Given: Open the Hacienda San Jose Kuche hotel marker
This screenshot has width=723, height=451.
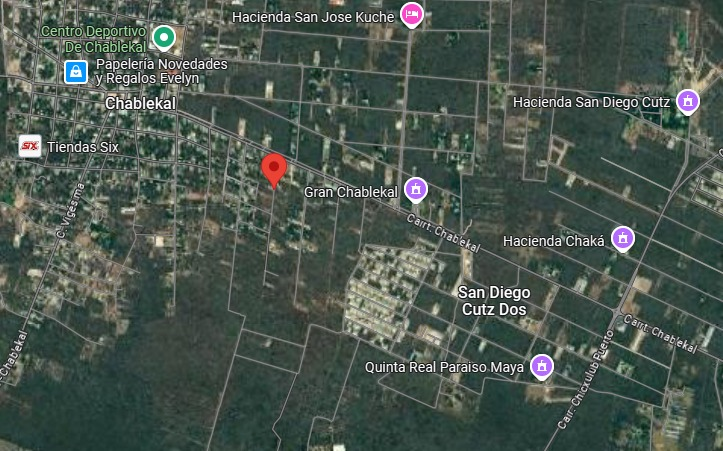Looking at the screenshot, I should [411, 15].
